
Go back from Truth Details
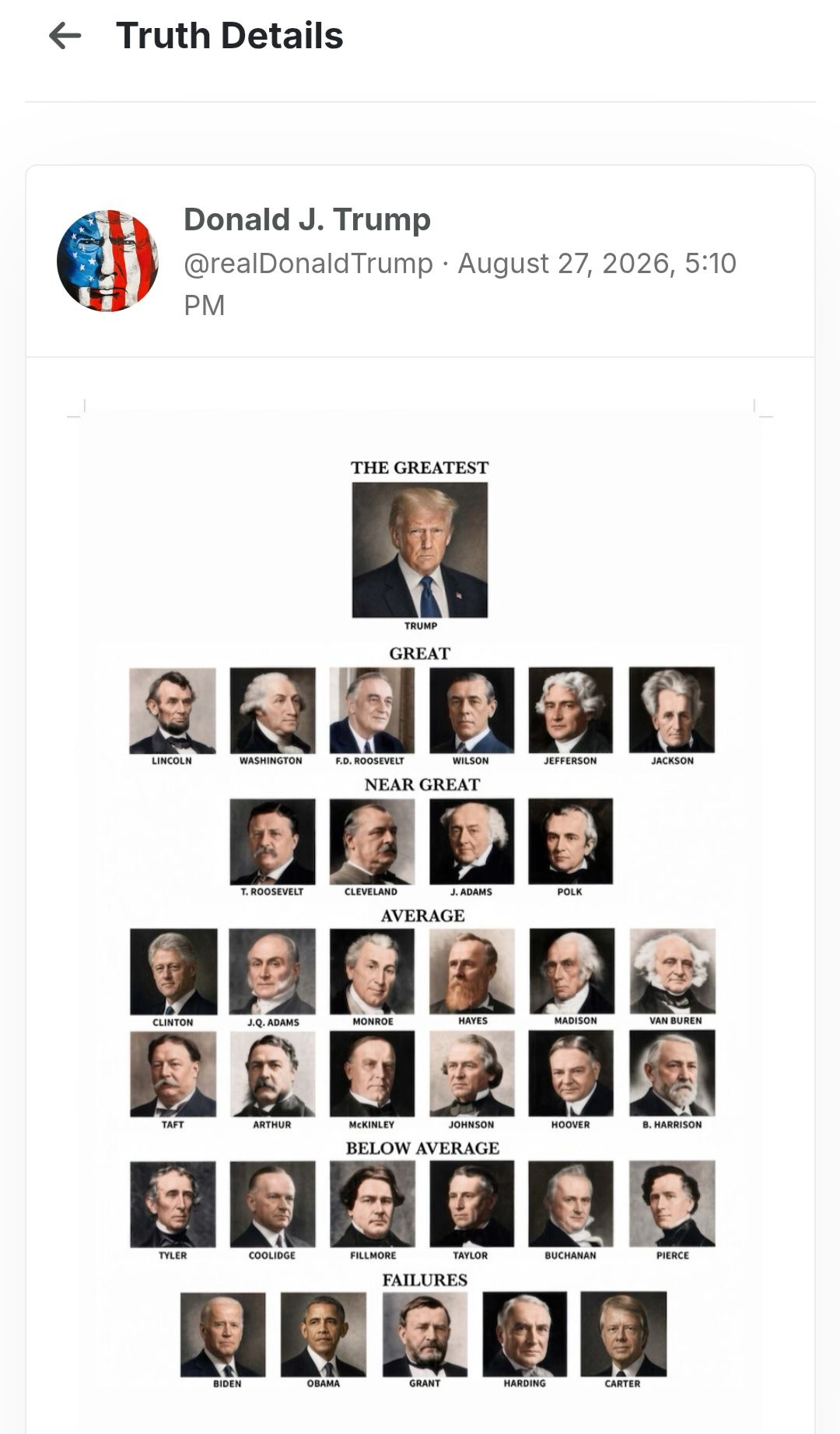click(65, 36)
